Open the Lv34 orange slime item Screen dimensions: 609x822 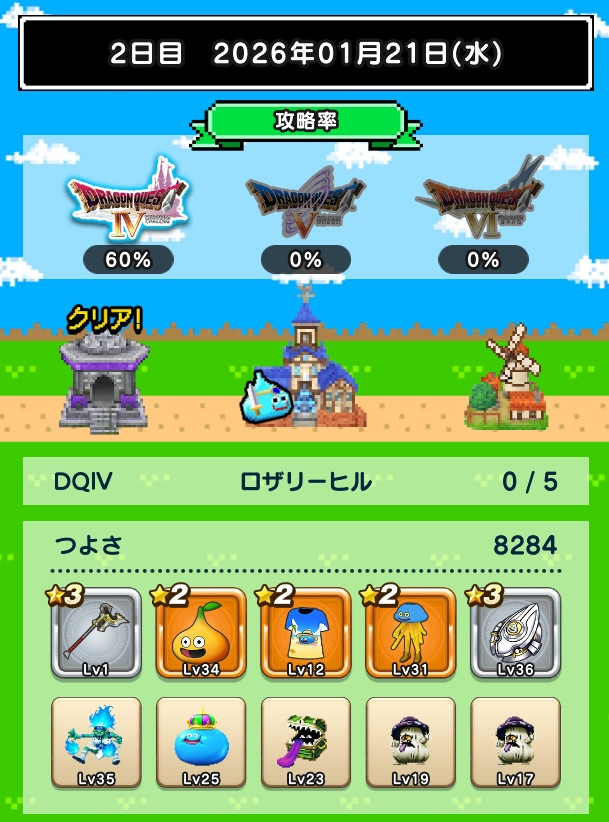point(200,634)
